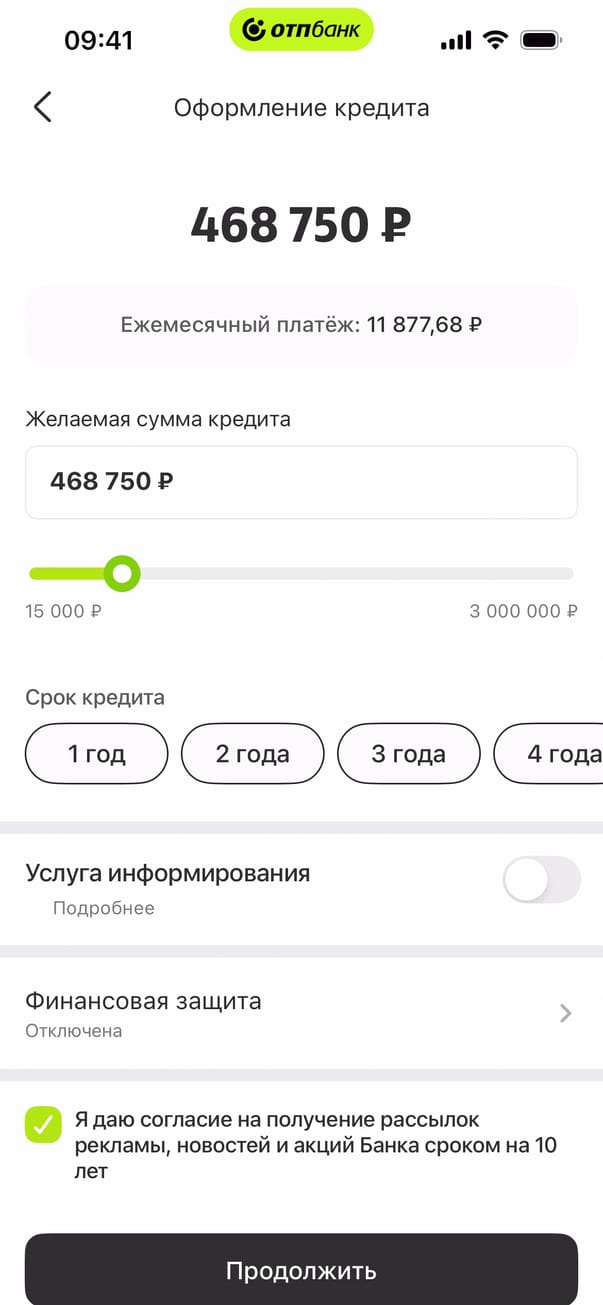Tap the loan amount slider handle
Viewport: 603px width, 1305px height.
coord(122,574)
